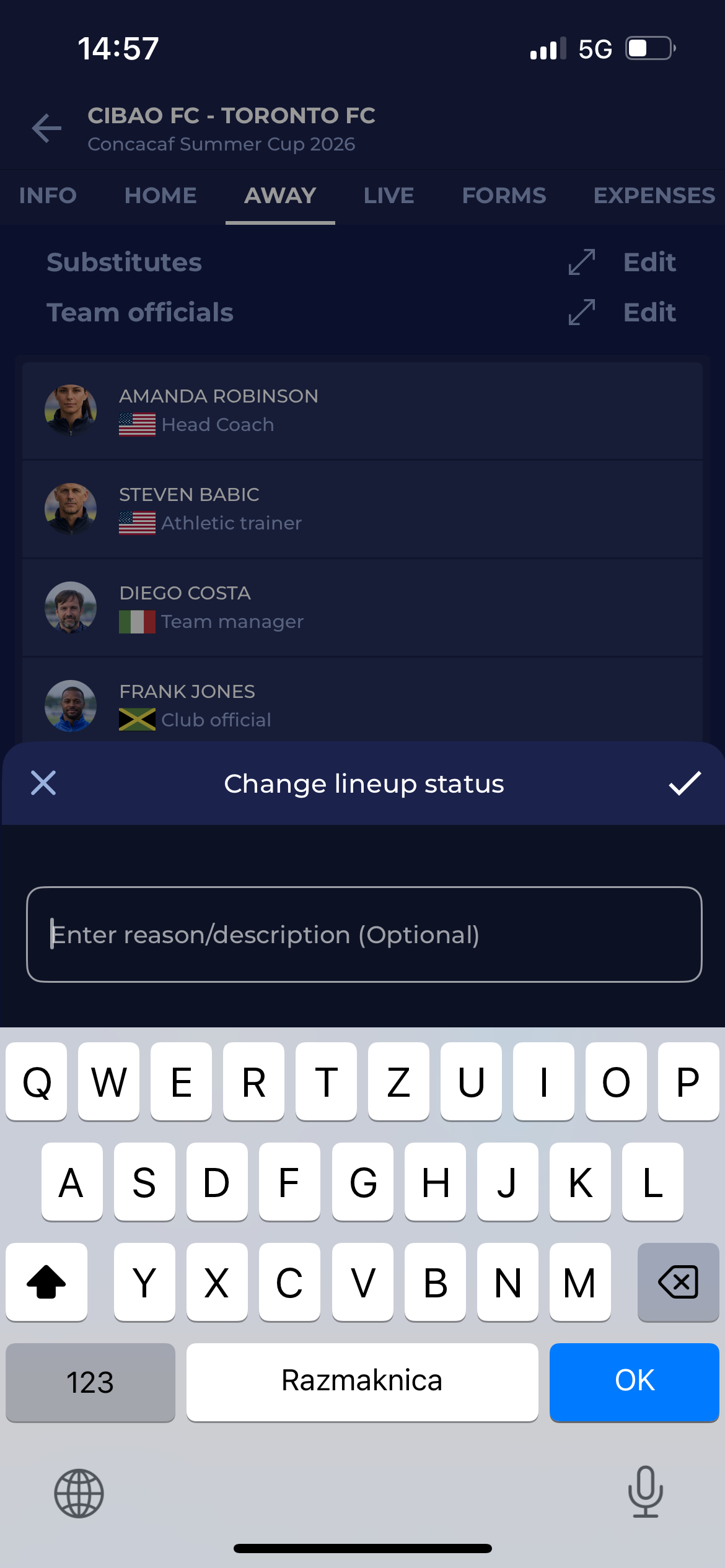725x1568 pixels.
Task: Edit the Team officials list
Action: 649,312
